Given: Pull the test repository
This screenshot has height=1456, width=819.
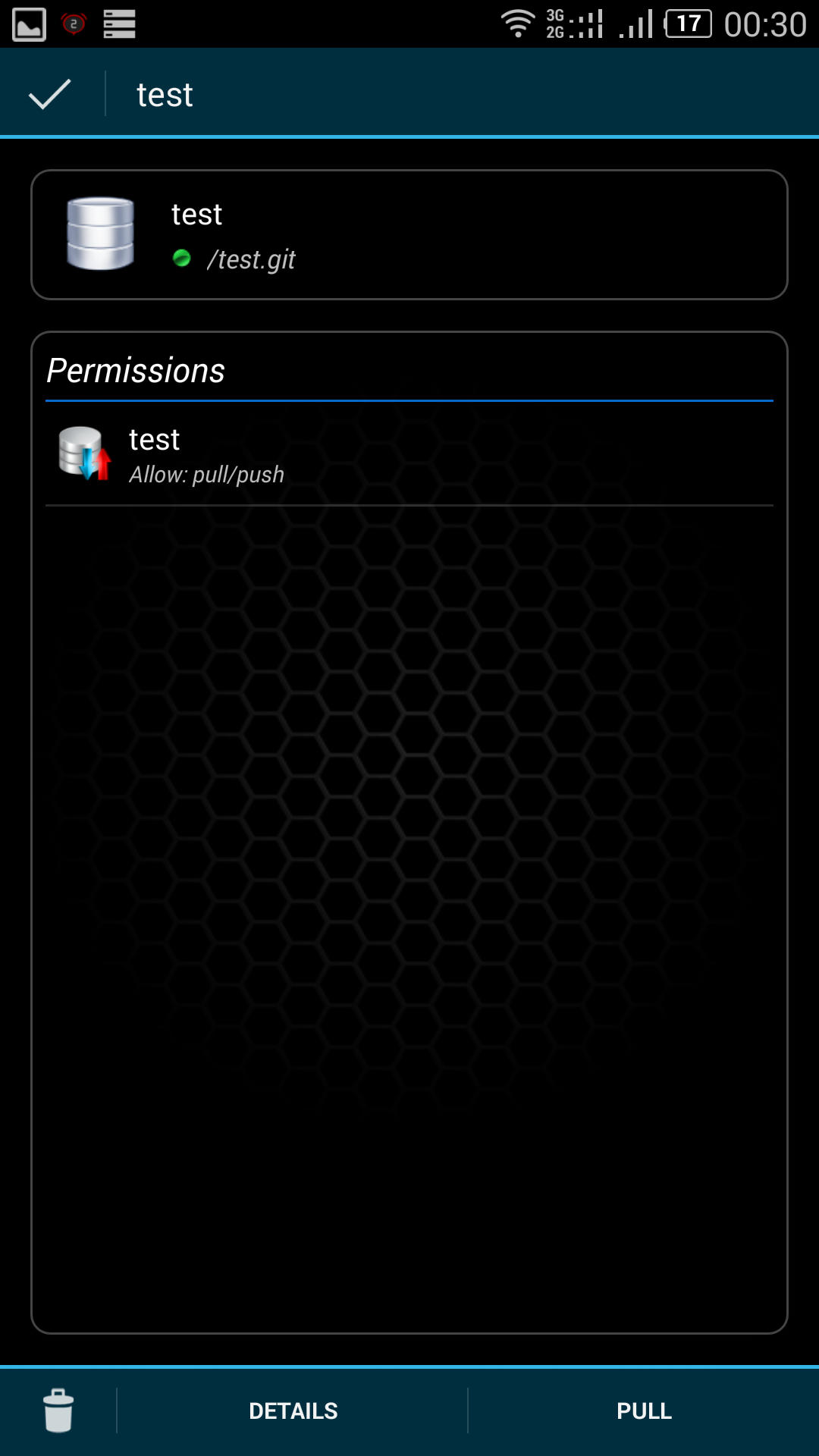Looking at the screenshot, I should click(x=644, y=1411).
